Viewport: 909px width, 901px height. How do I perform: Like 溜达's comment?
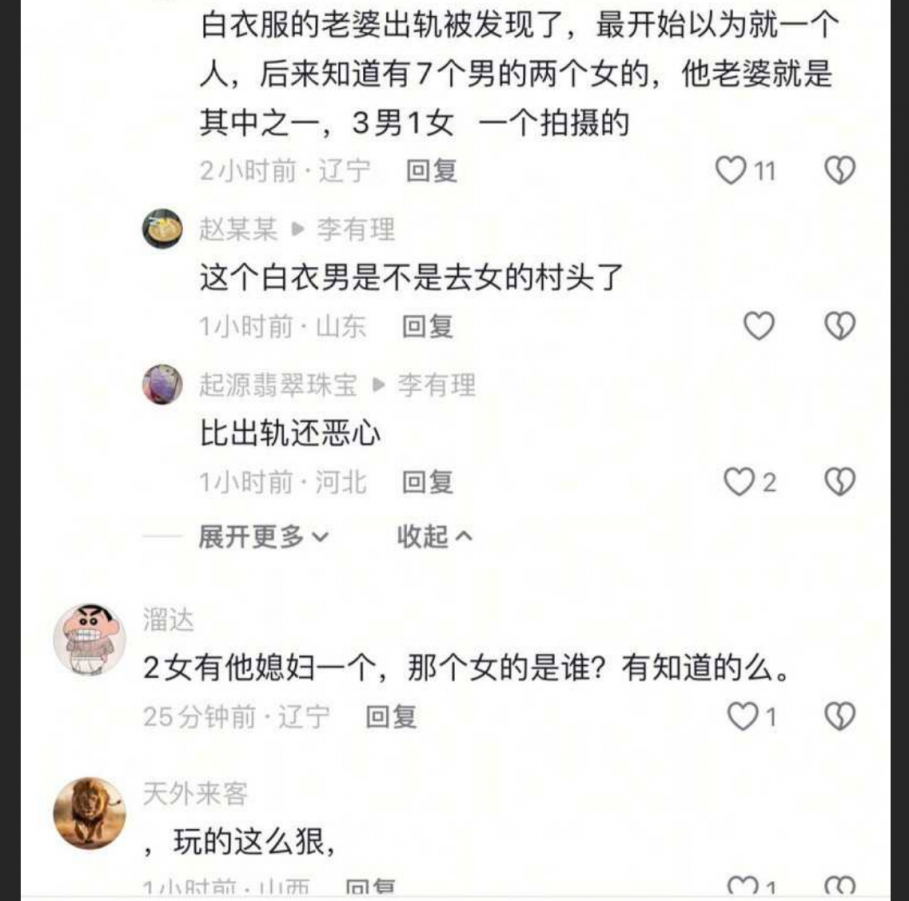click(x=743, y=716)
